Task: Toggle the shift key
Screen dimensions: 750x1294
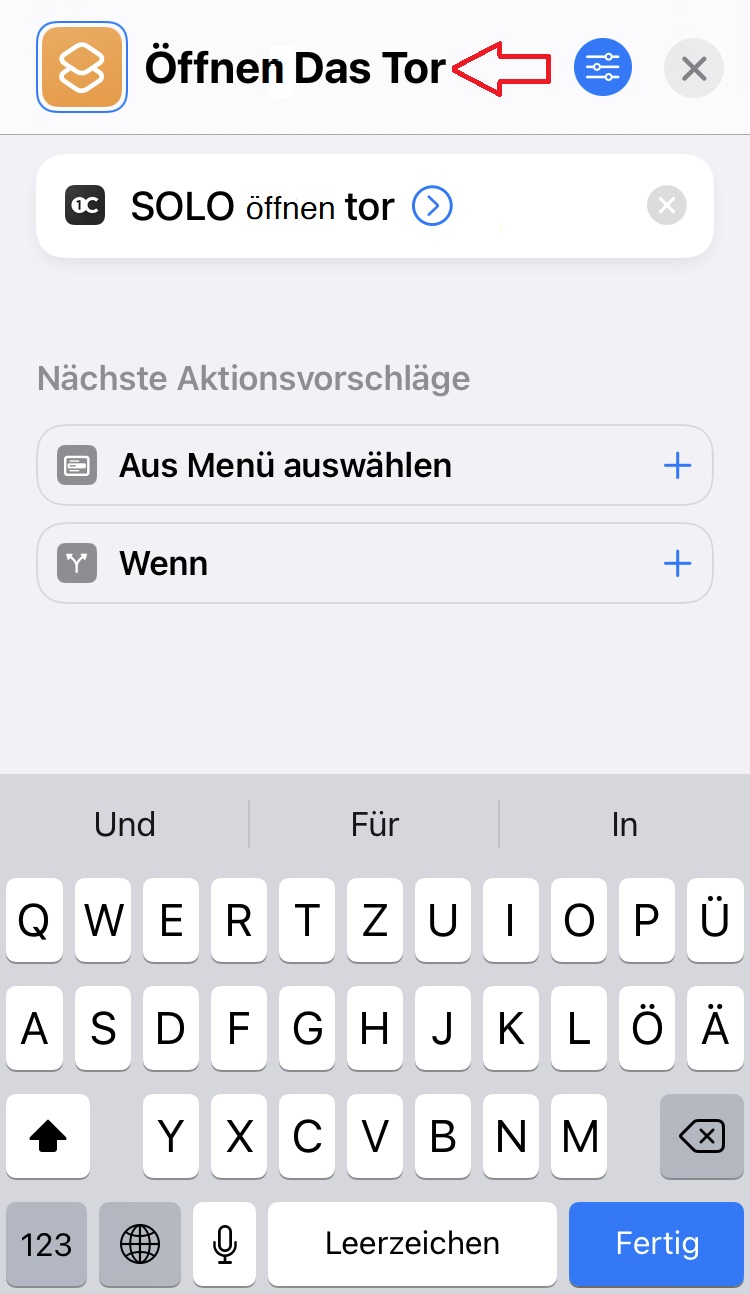Action: click(x=48, y=1136)
